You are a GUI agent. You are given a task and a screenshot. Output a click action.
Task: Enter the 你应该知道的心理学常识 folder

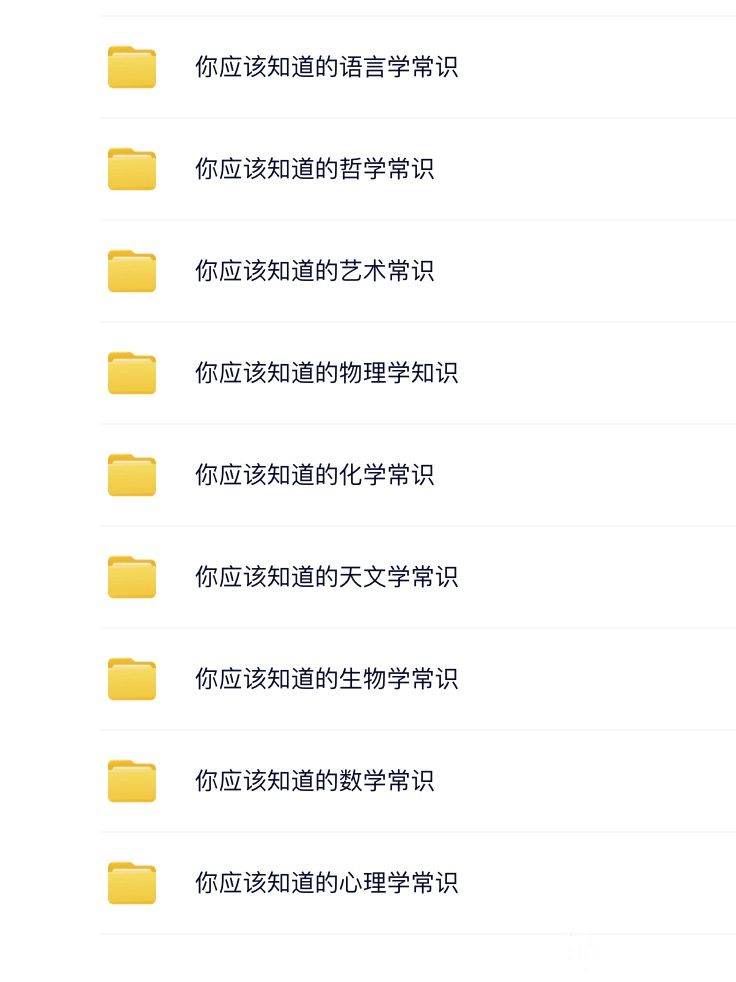(326, 883)
